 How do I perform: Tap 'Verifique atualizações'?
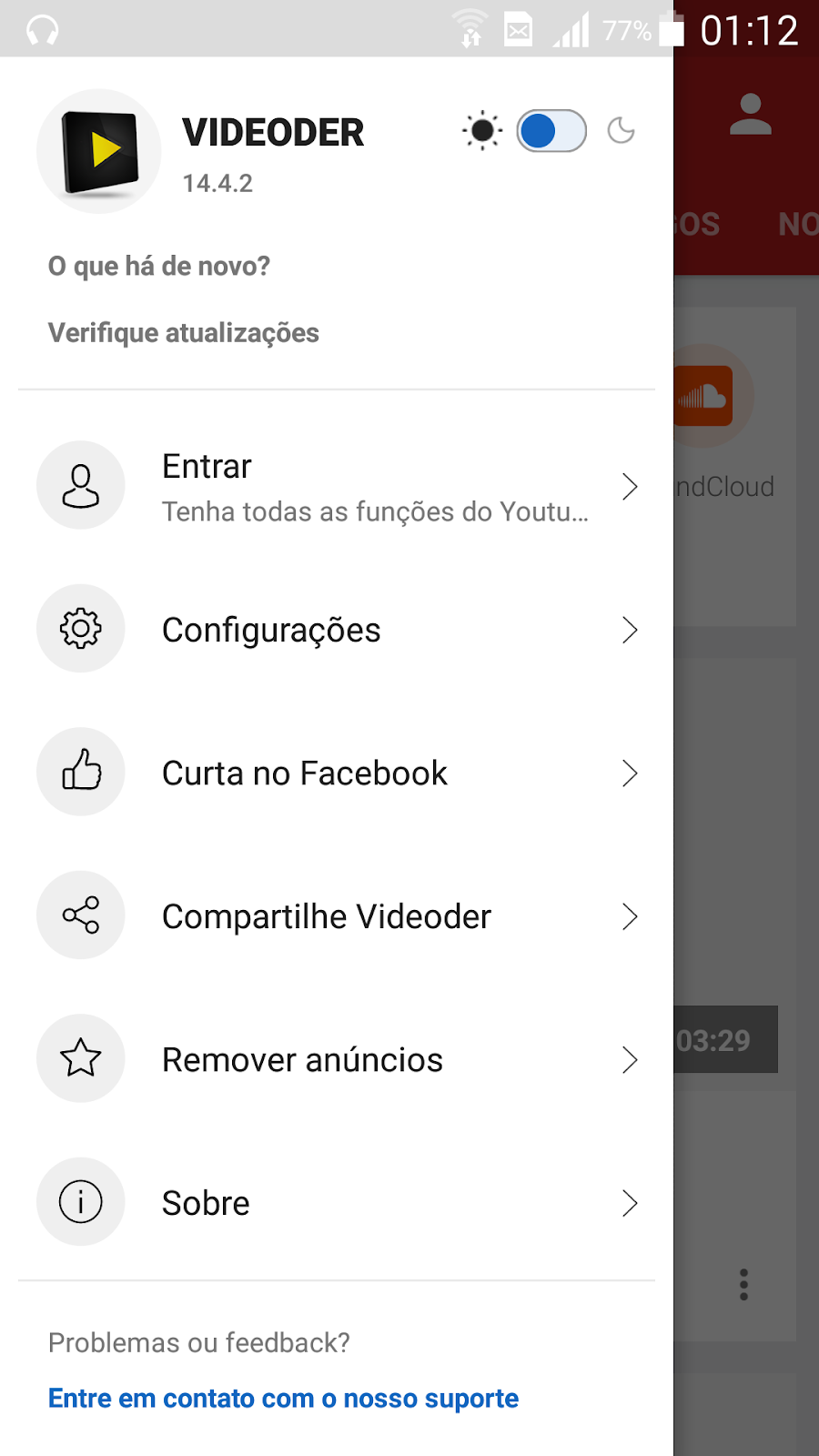pos(184,333)
